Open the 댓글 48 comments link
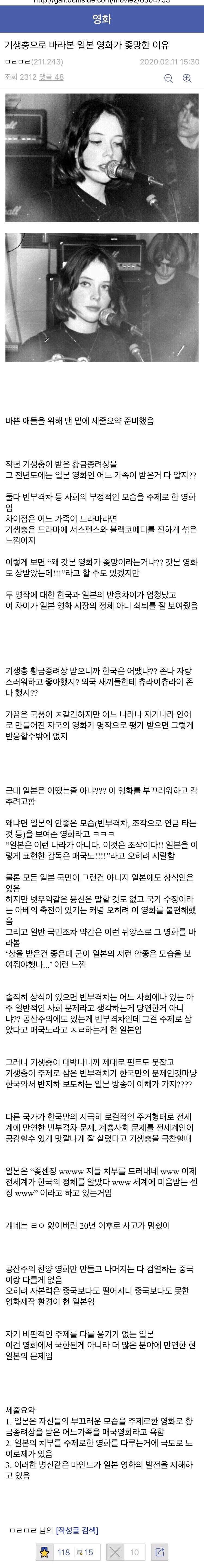This screenshot has width=204, height=1568. [52, 77]
